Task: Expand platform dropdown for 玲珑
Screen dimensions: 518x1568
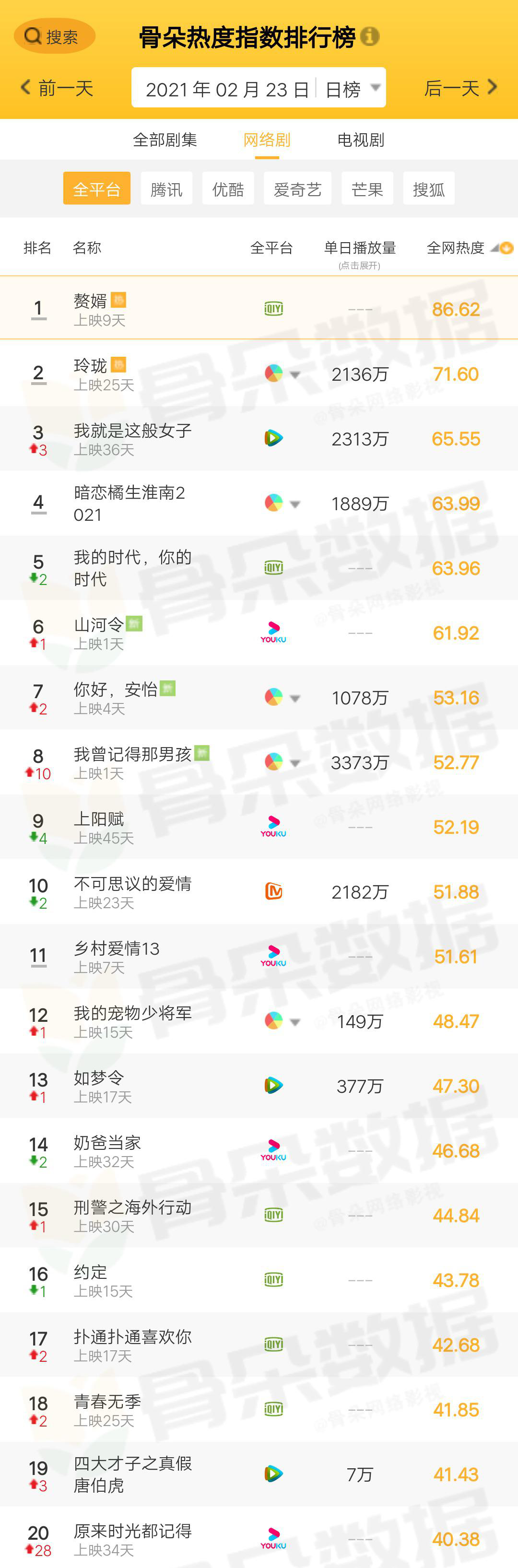Action: pyautogui.click(x=294, y=374)
